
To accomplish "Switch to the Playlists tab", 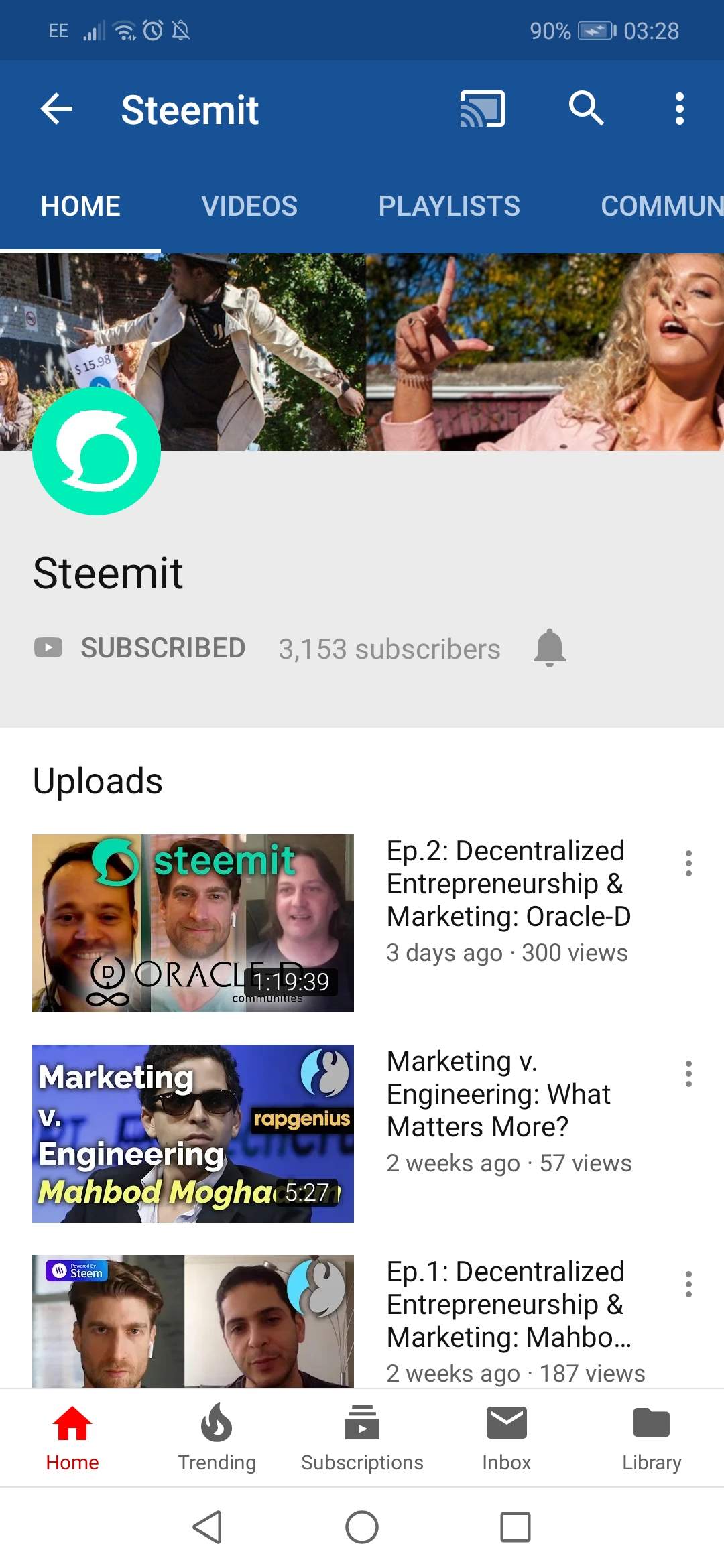I will click(448, 206).
